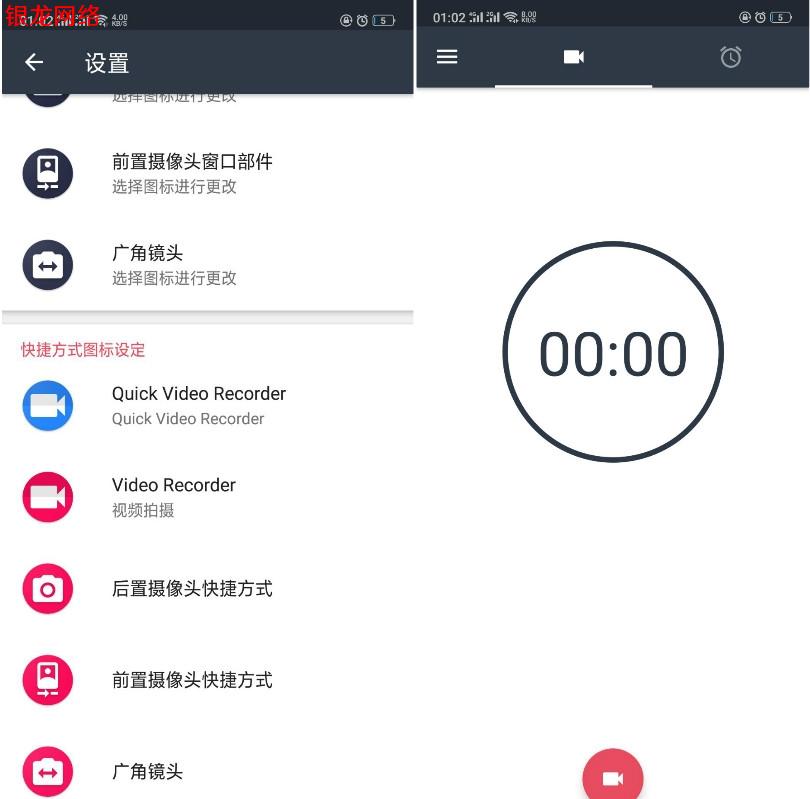
Task: Tap the 00:00 timer circle
Action: coord(612,352)
